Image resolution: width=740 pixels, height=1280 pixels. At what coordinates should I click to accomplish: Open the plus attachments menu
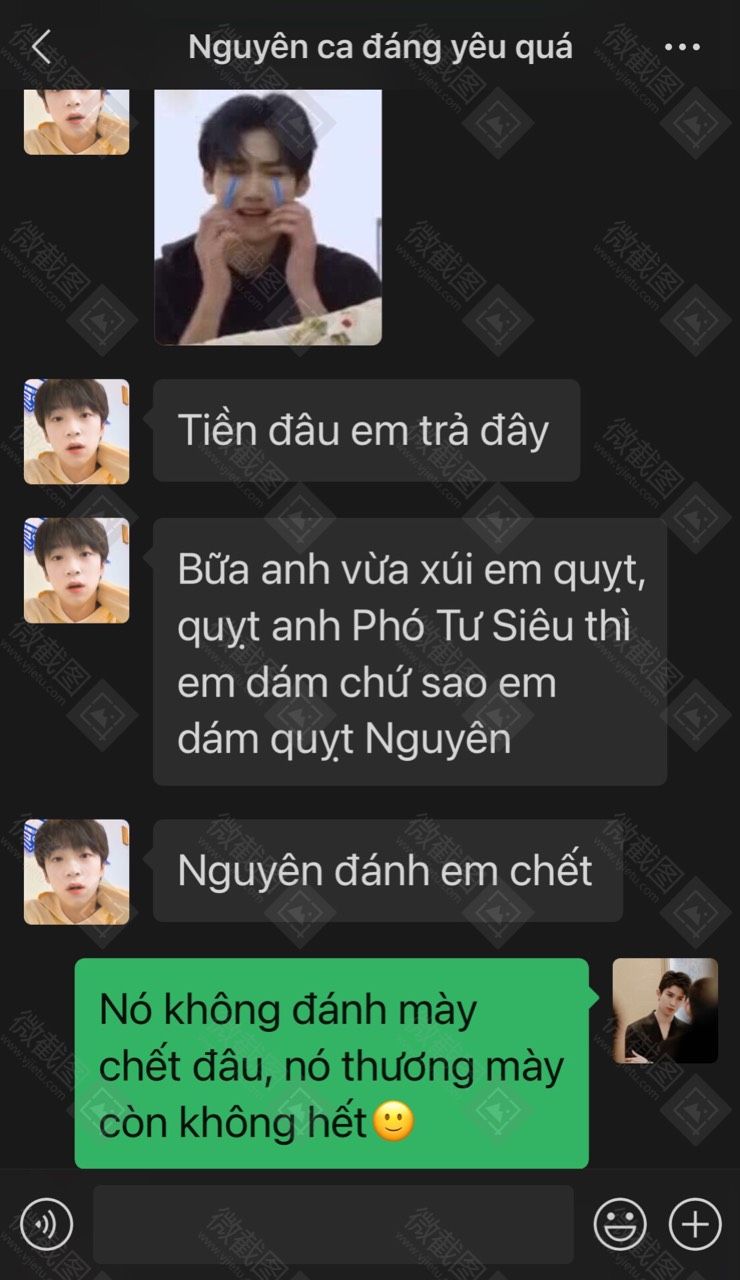point(694,1224)
